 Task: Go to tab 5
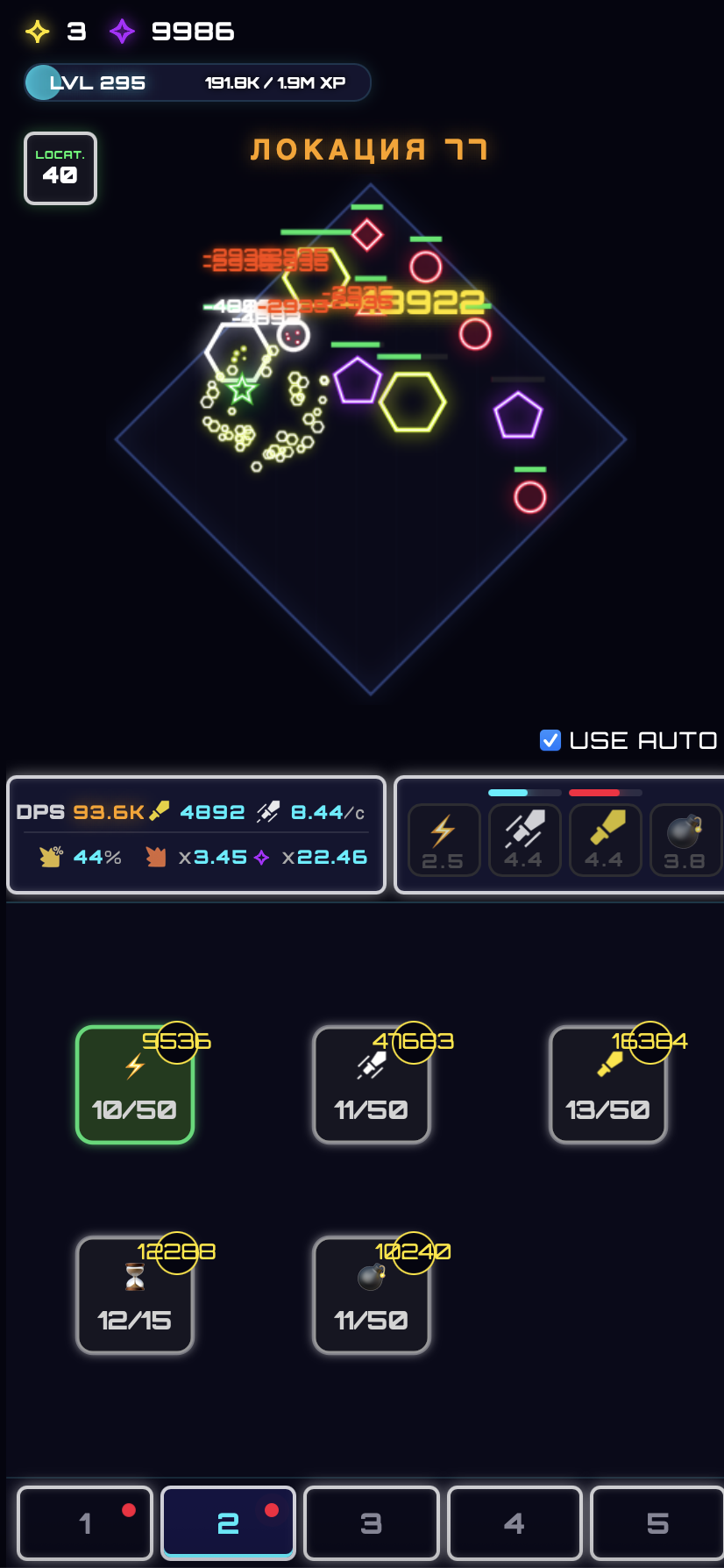click(x=657, y=1523)
